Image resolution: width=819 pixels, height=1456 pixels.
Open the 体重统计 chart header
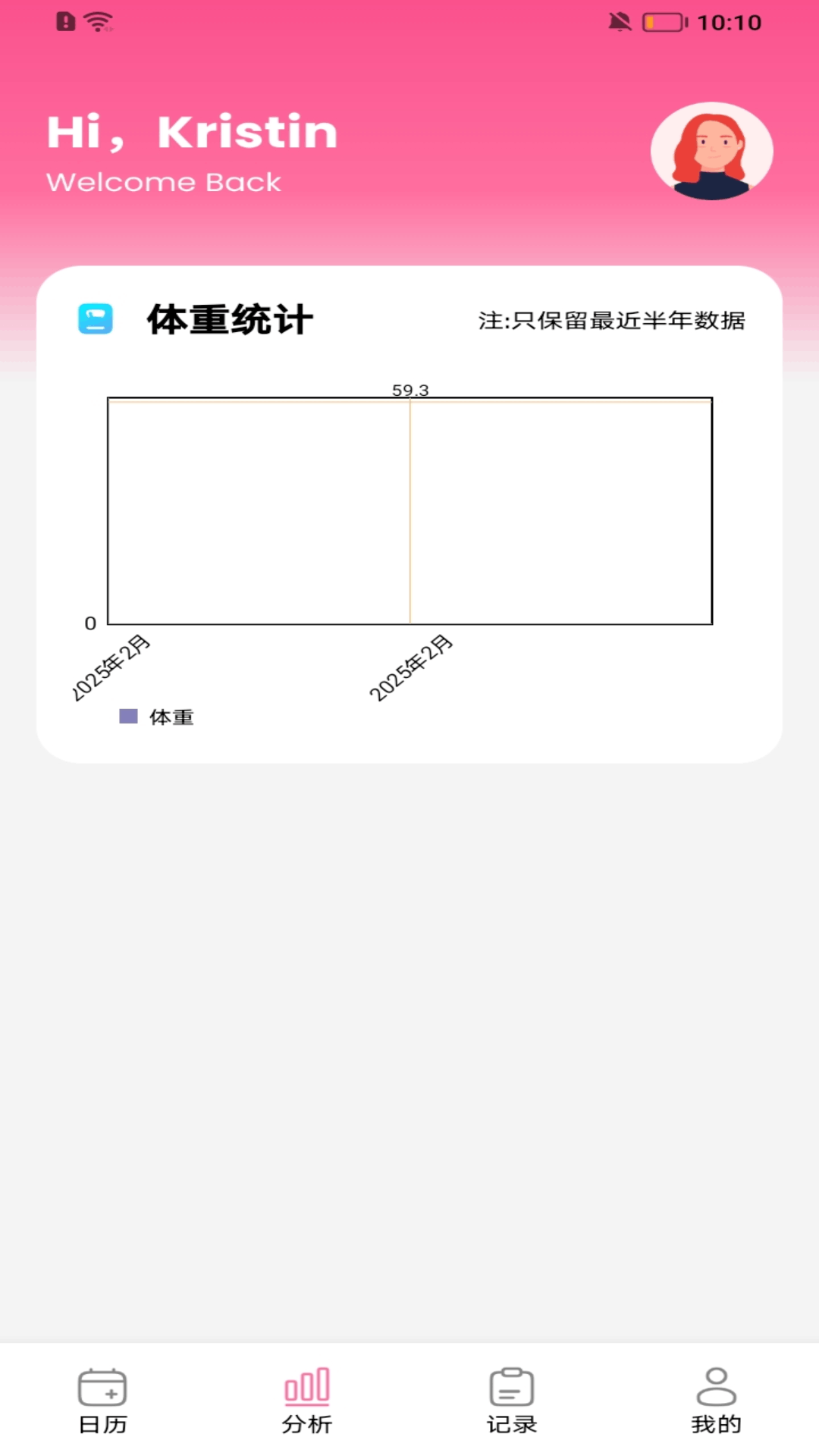pos(229,320)
